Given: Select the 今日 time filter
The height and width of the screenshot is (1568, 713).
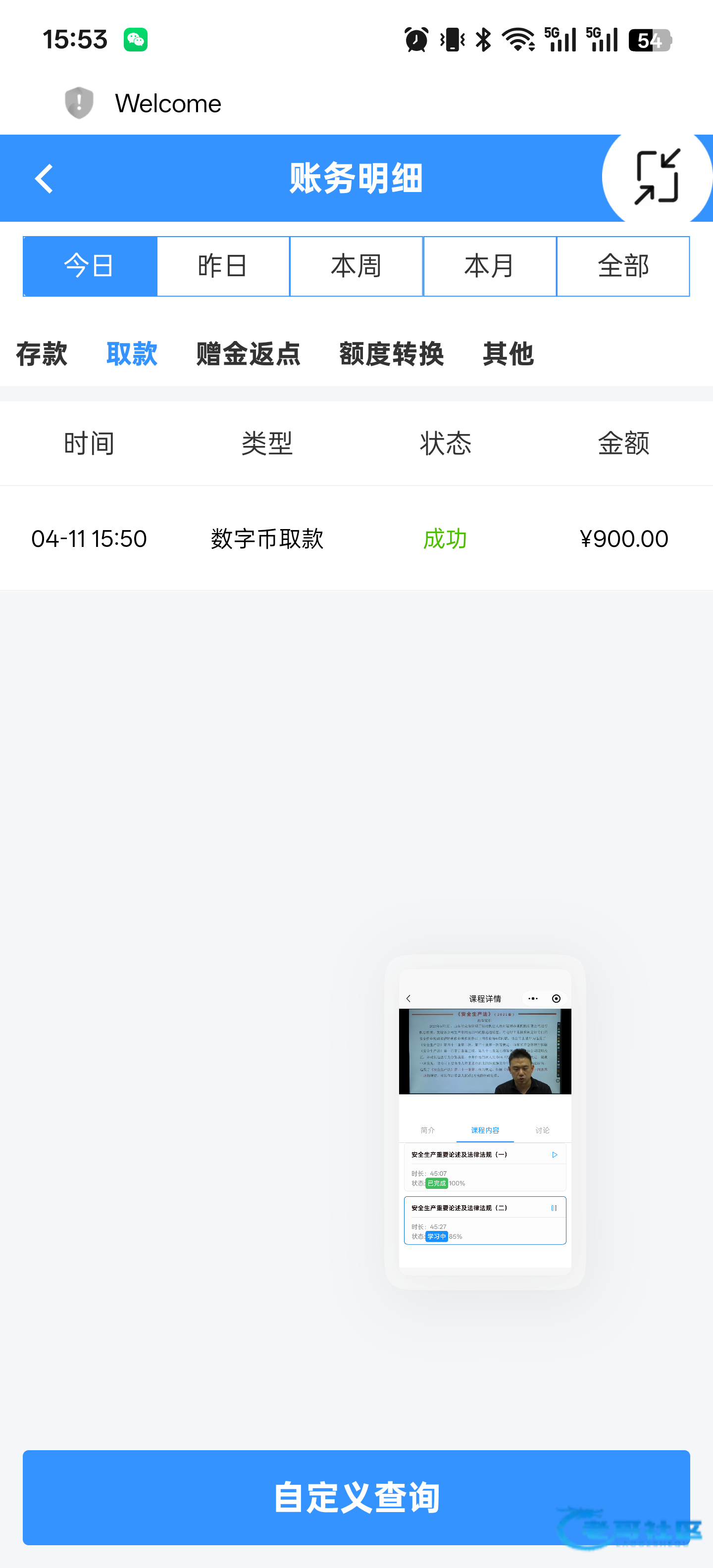Looking at the screenshot, I should (x=90, y=266).
